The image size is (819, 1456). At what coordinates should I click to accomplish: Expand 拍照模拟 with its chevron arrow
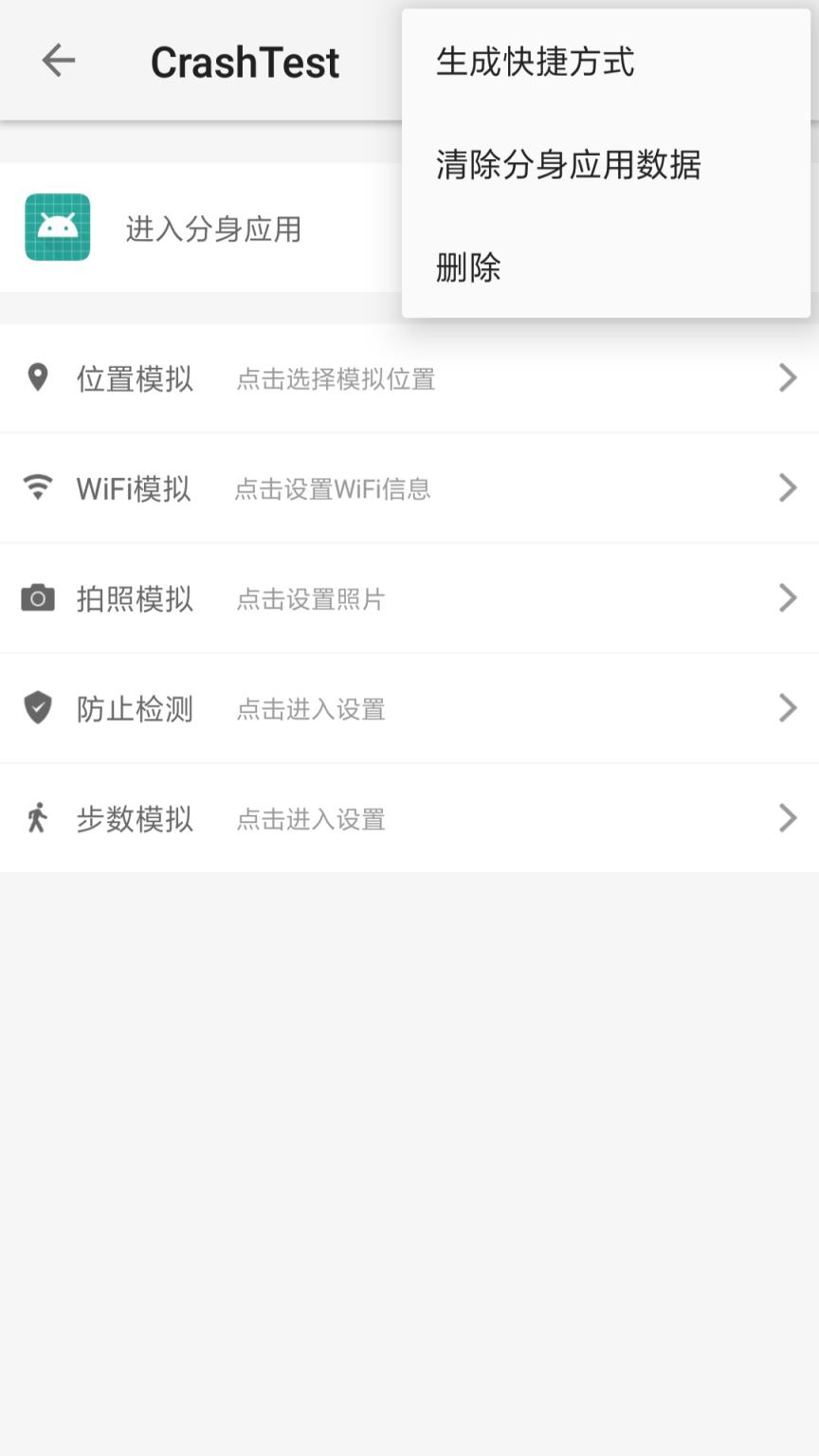(788, 598)
